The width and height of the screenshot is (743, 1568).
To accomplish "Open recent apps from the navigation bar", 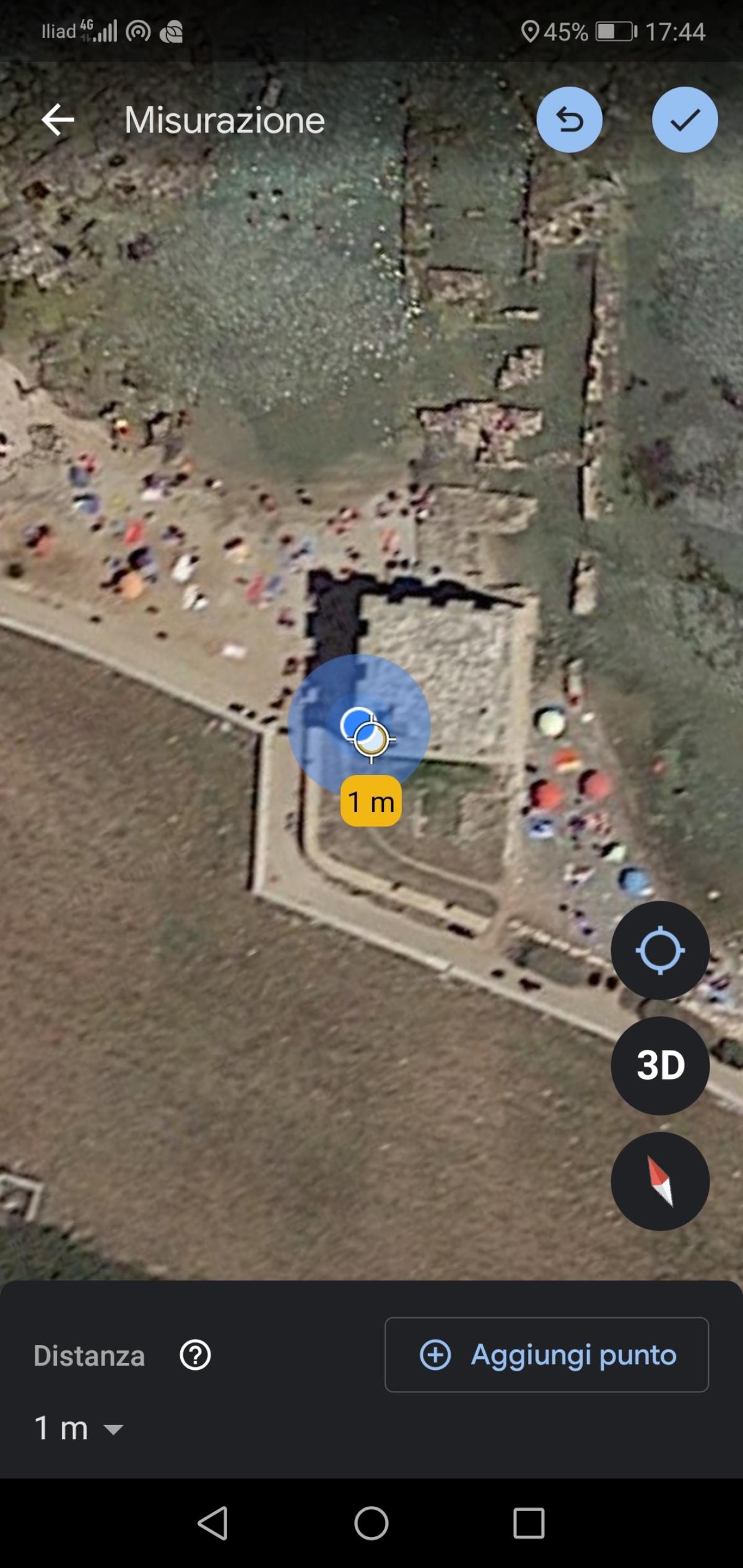I will point(529,1522).
